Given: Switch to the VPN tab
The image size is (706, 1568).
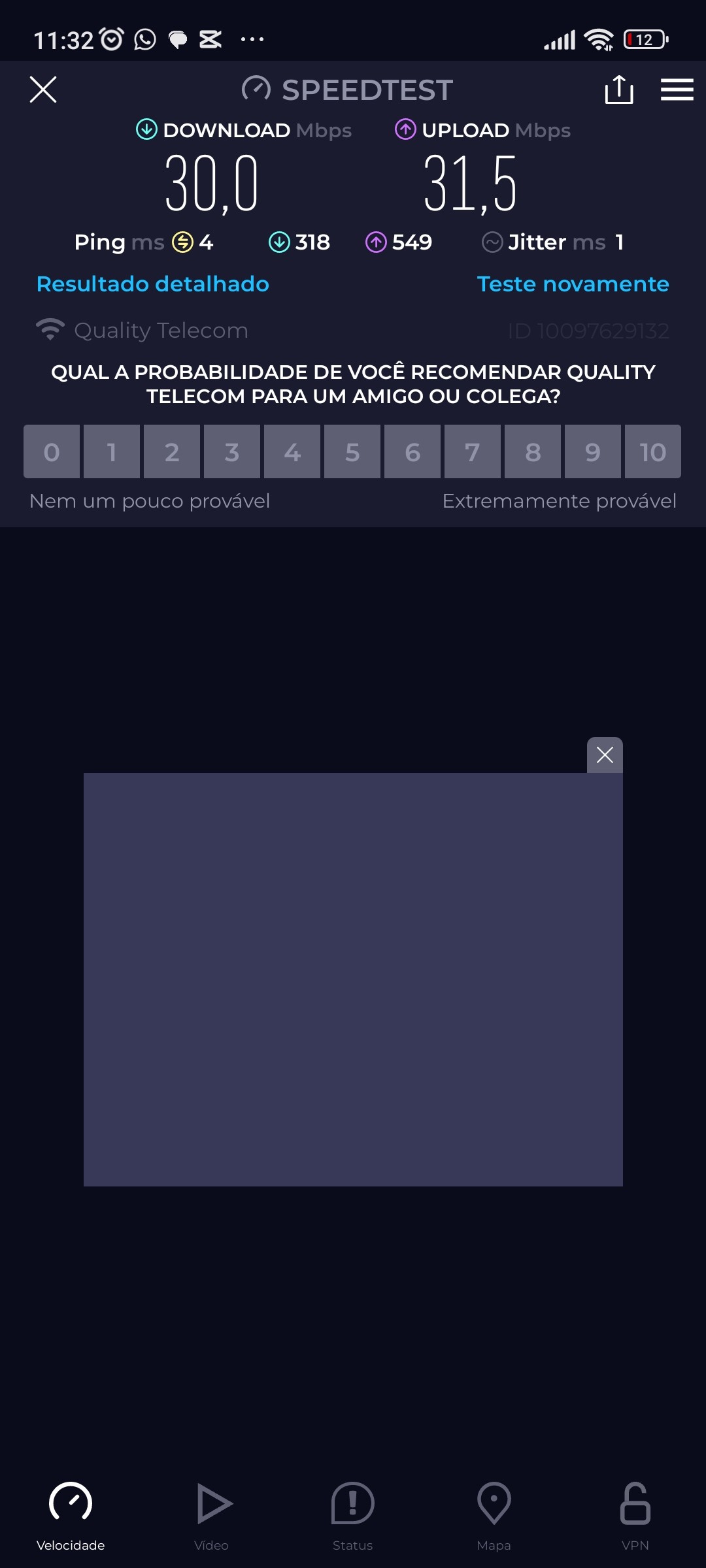Looking at the screenshot, I should [635, 1516].
